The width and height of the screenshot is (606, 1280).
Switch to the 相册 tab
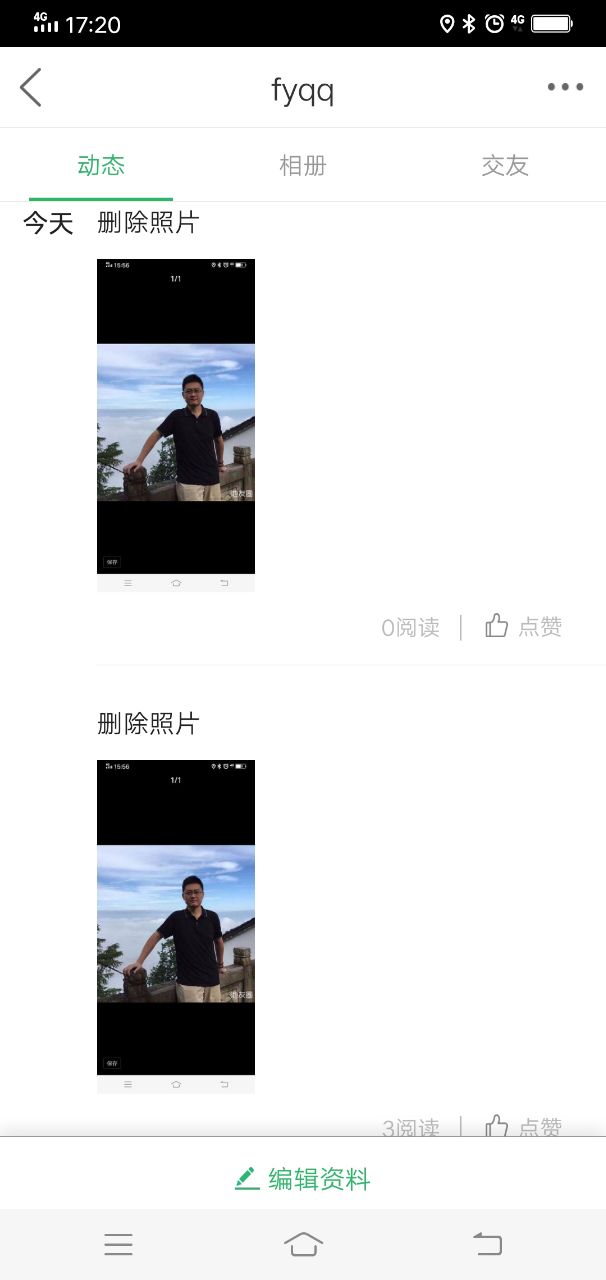pyautogui.click(x=302, y=166)
